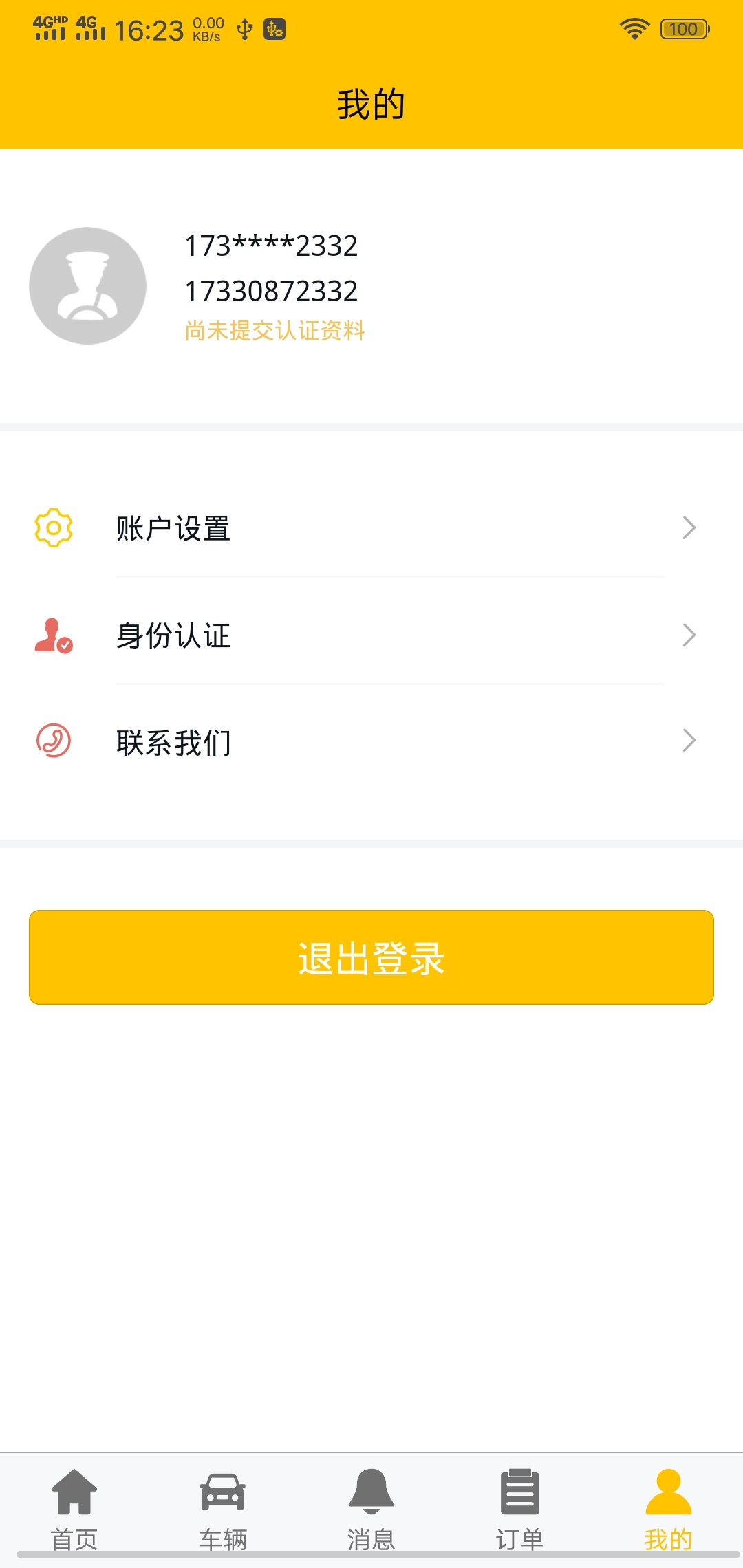Viewport: 743px width, 1568px height.
Task: Open 身份认证 identity verification
Action: point(371,635)
